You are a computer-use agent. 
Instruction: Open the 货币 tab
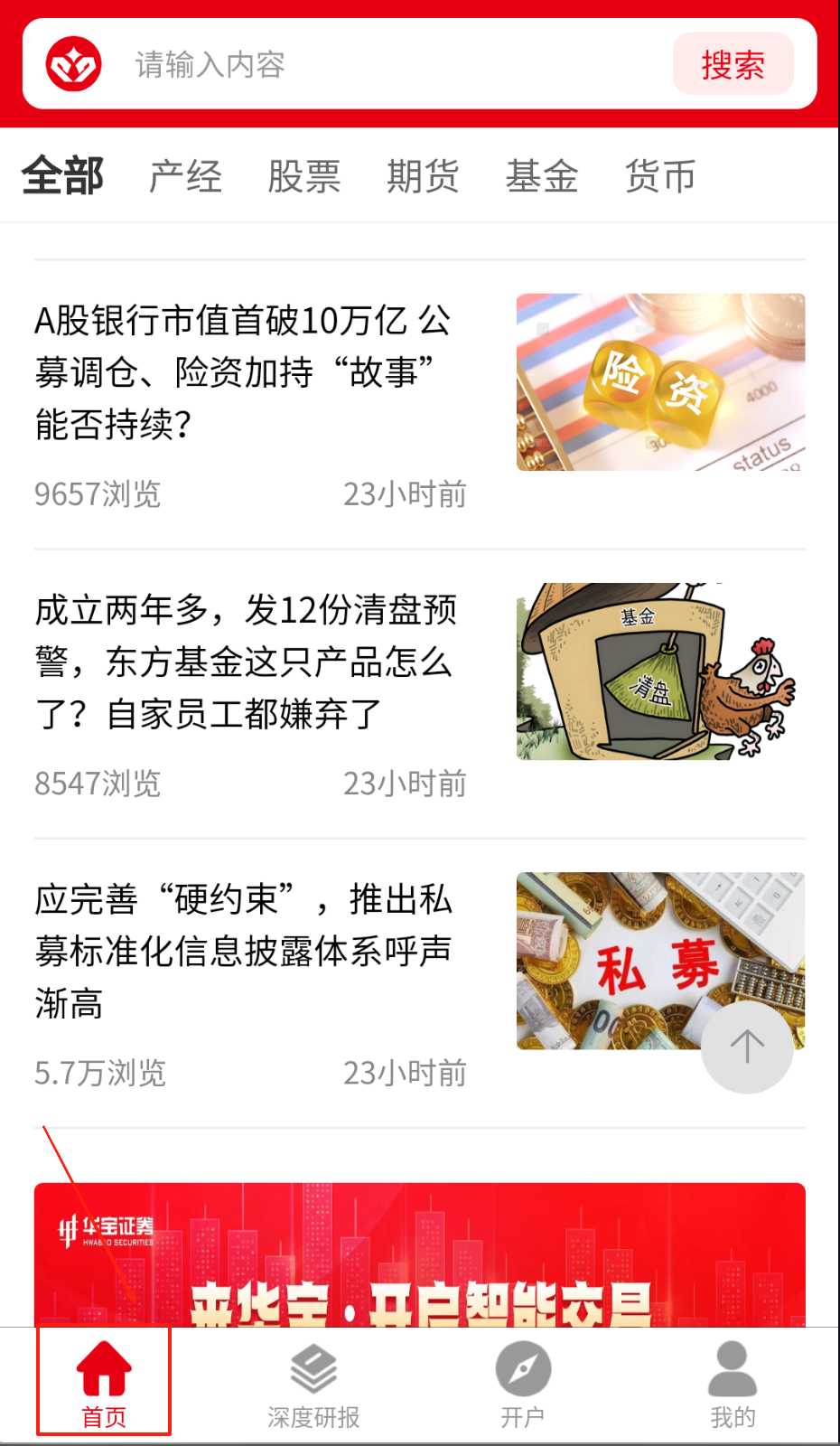pos(660,176)
